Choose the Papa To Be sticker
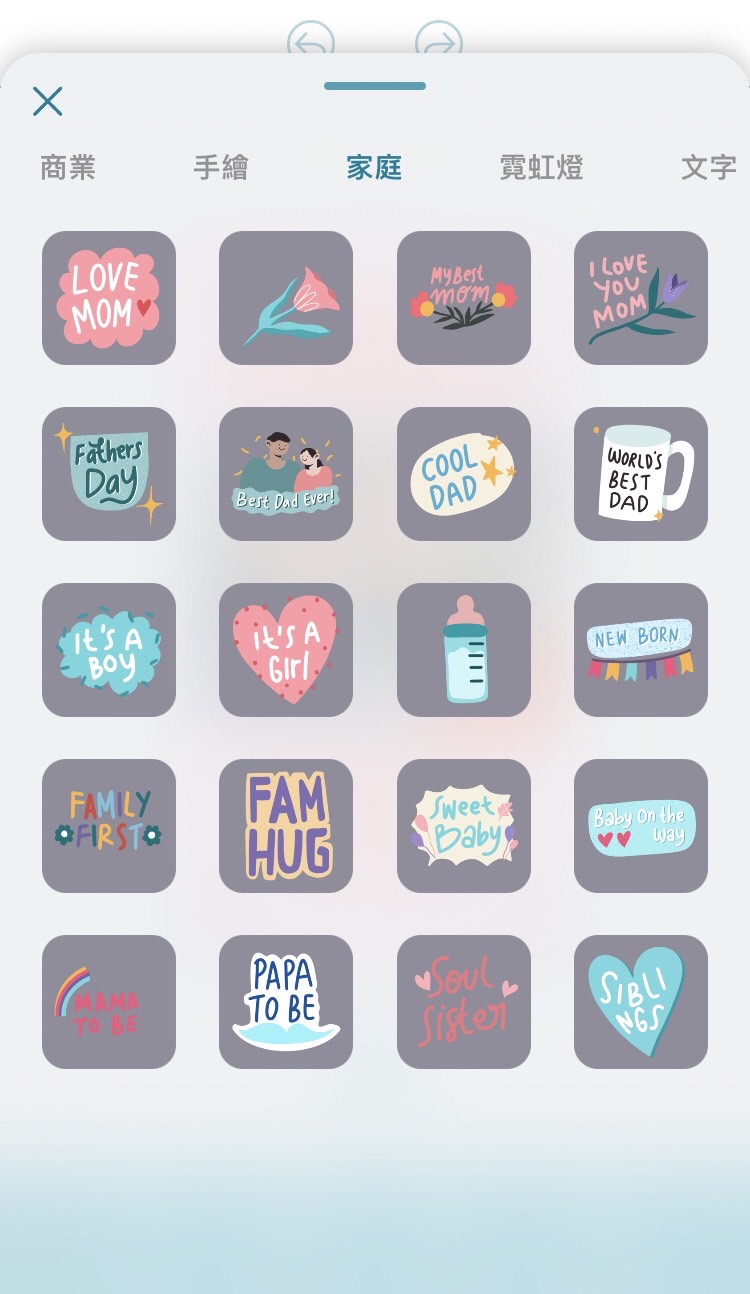Screen dimensions: 750x1294 point(286,1002)
